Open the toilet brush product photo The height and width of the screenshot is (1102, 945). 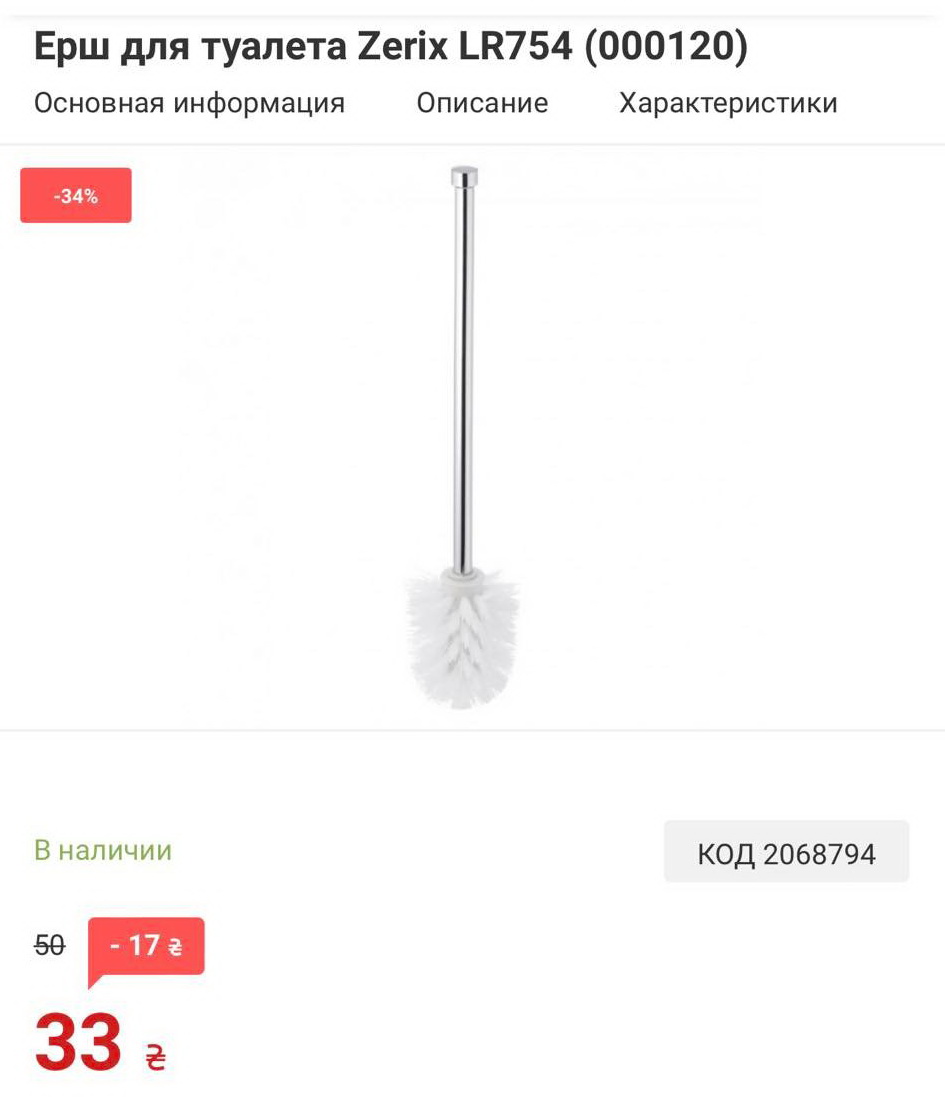click(x=463, y=437)
